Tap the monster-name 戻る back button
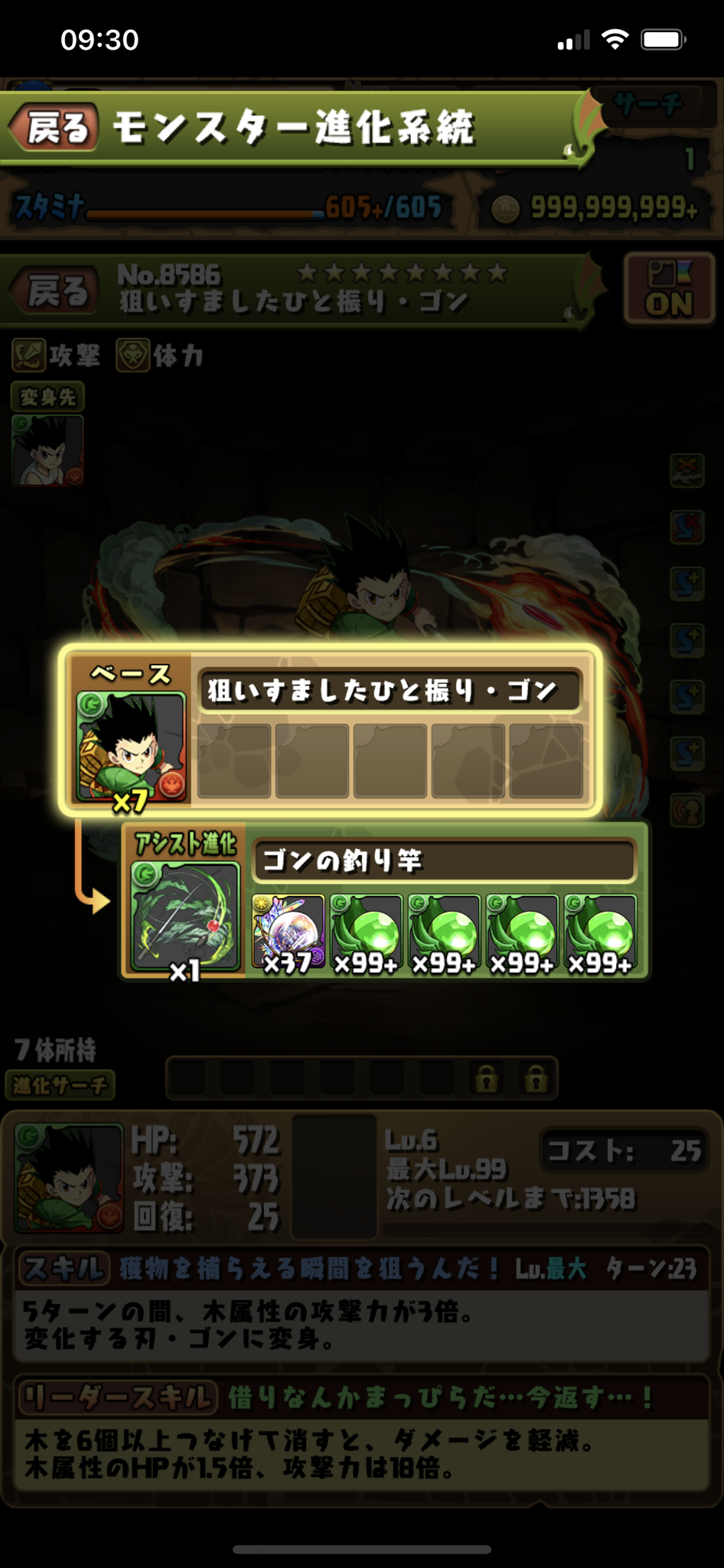Screen dimensions: 724x1568 coord(55,291)
